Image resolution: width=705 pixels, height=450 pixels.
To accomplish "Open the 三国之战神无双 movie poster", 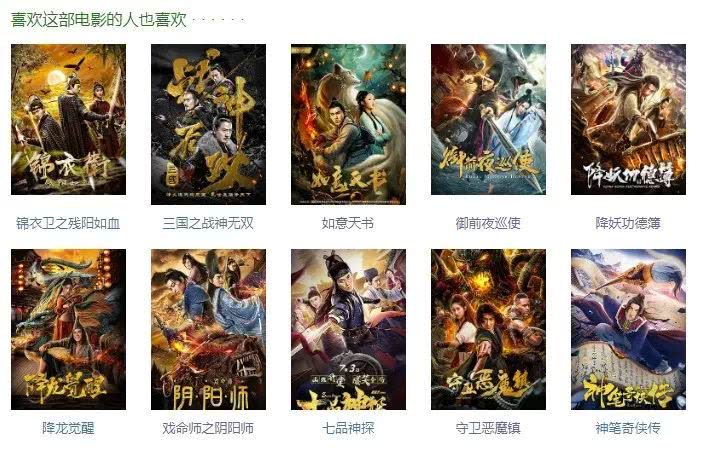I will 208,119.
